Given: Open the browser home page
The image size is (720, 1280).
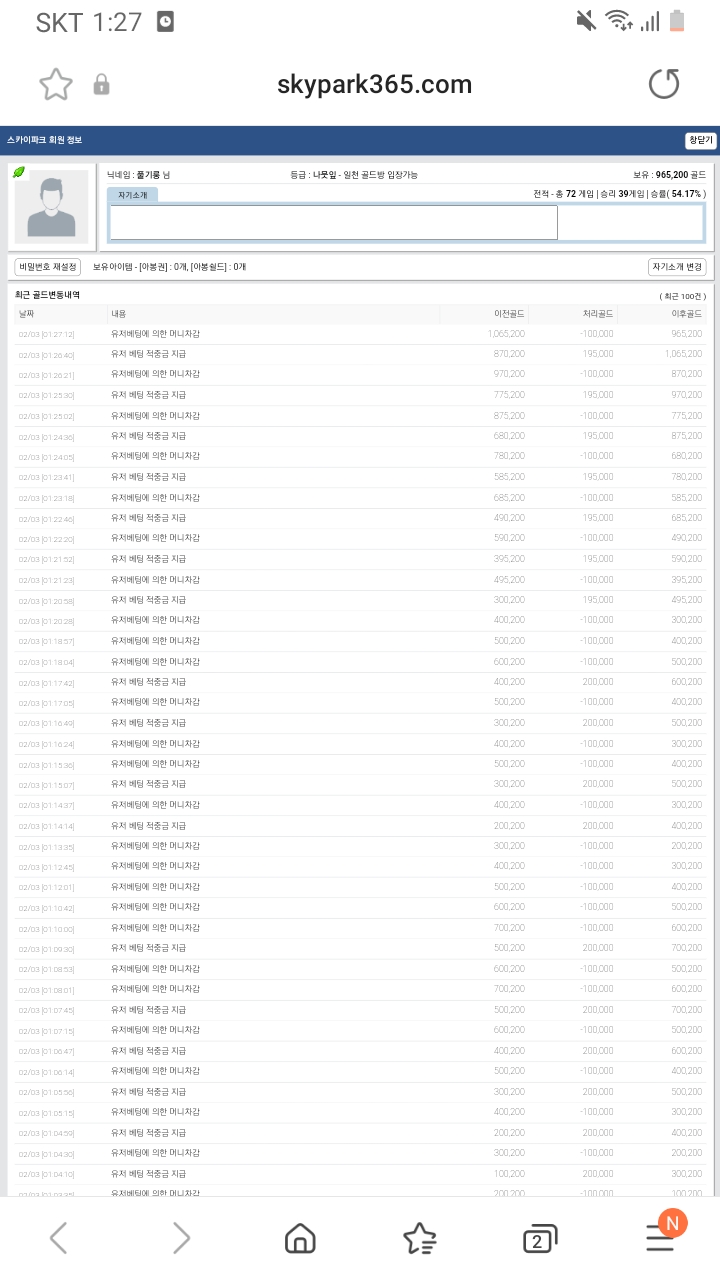Looking at the screenshot, I should click(300, 1239).
